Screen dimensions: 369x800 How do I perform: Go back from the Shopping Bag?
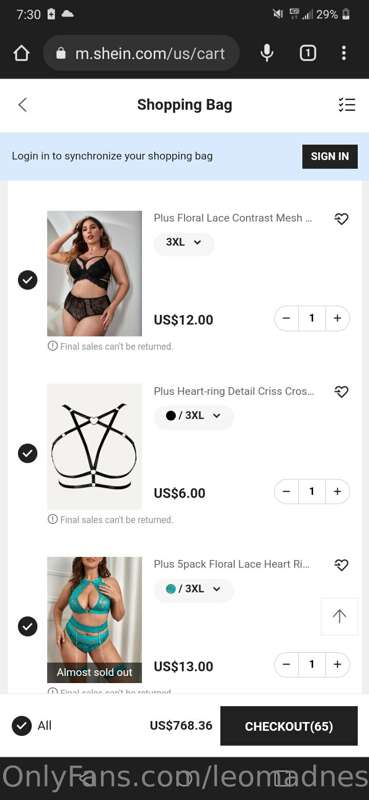click(22, 105)
